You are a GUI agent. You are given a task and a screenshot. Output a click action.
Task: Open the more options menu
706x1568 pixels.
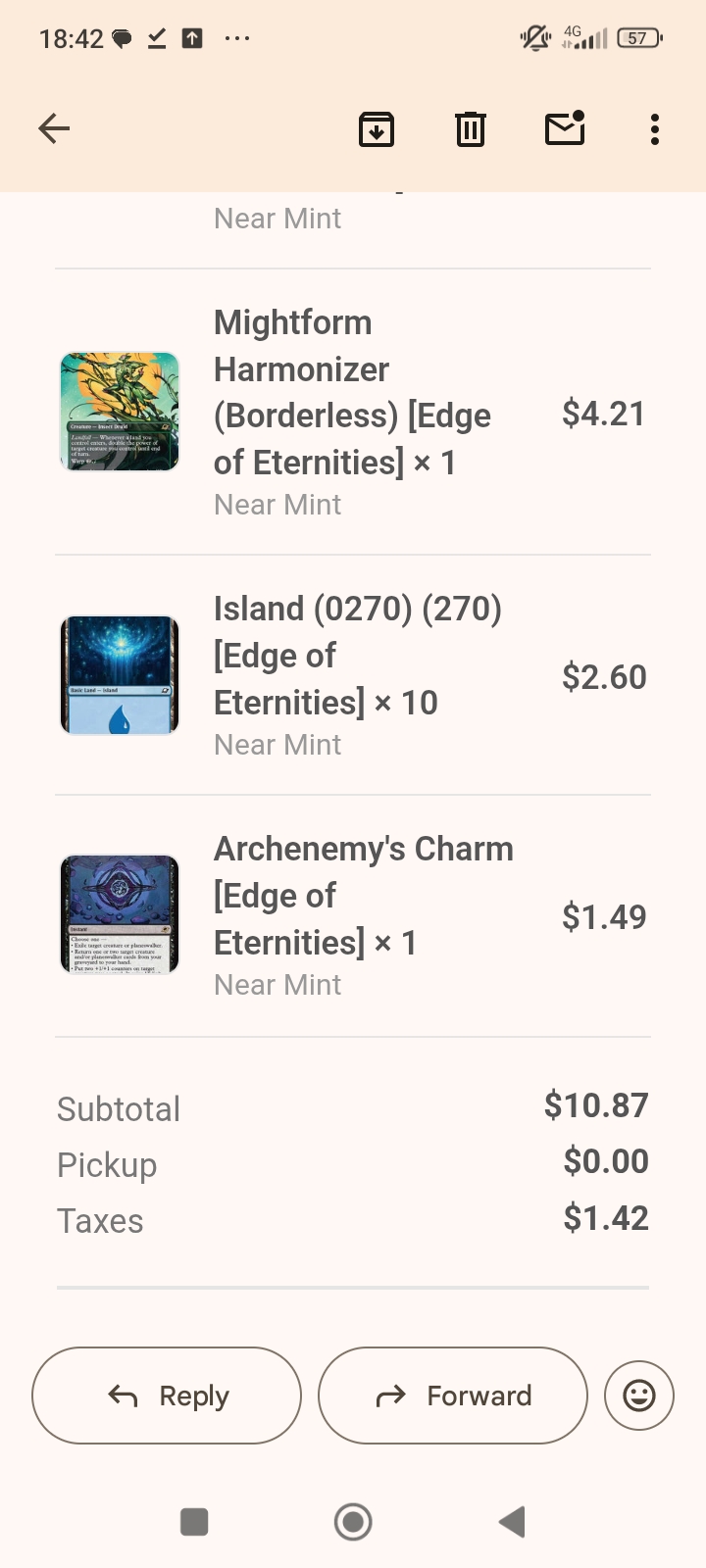[655, 129]
